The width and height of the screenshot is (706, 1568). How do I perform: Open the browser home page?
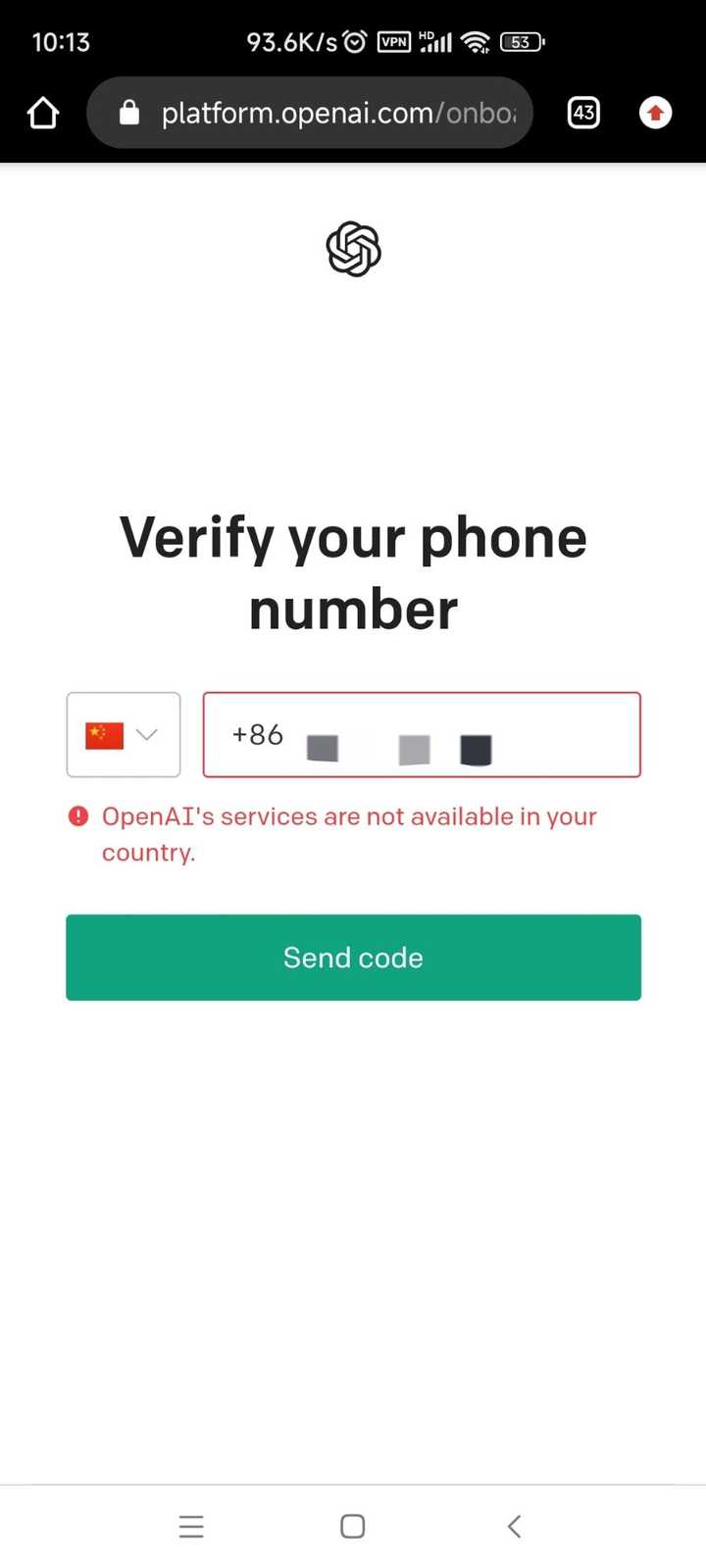coord(43,114)
